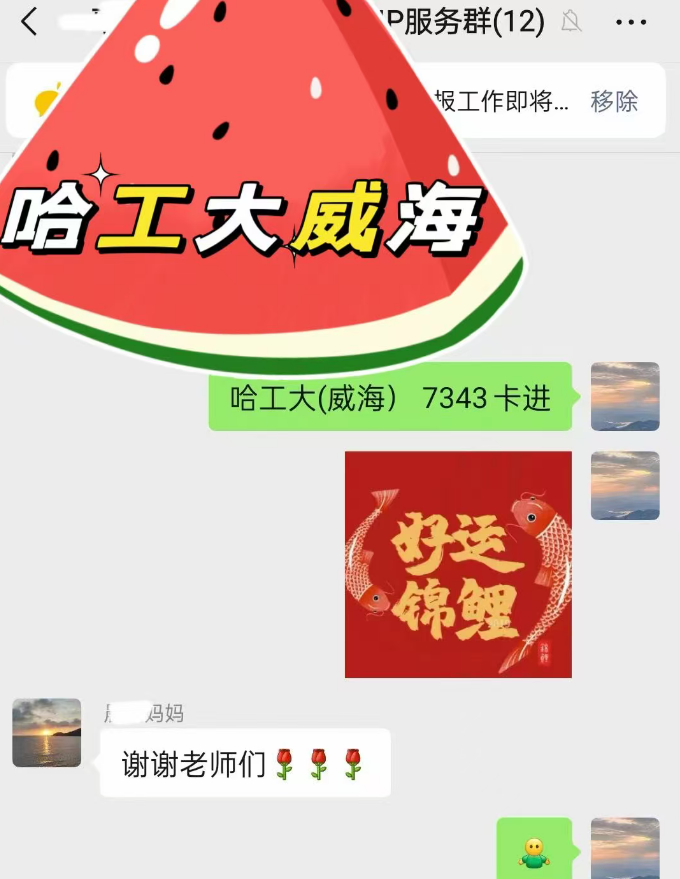Open the 好运锦鲤 image message

pyautogui.click(x=458, y=564)
